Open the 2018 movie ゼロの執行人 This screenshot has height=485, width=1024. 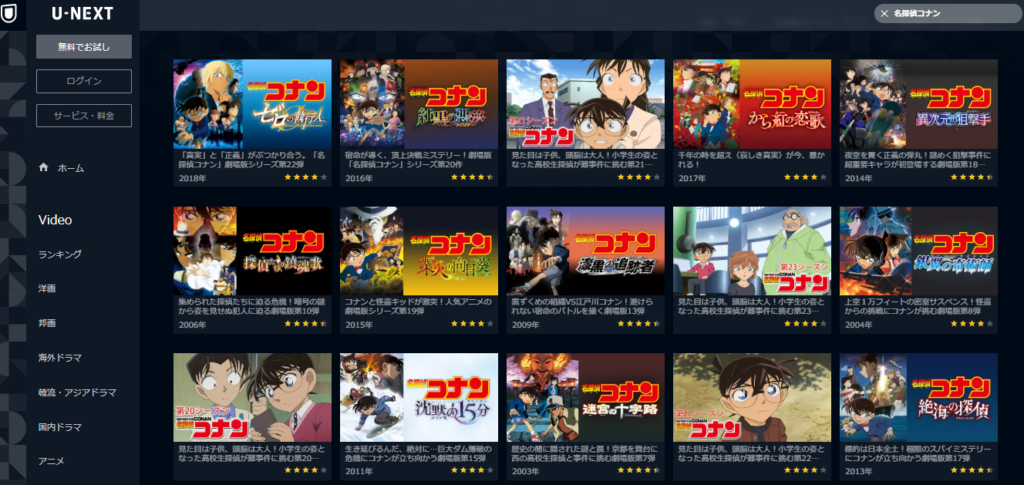click(x=252, y=104)
